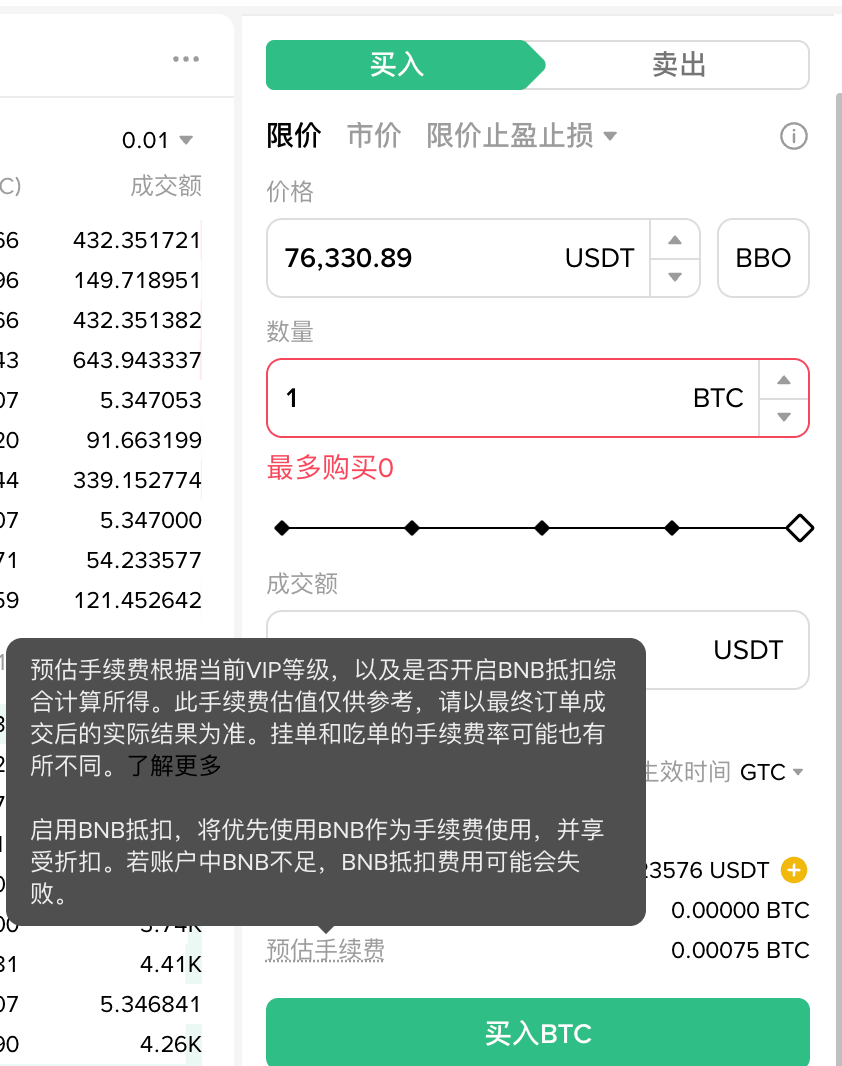Click the quantity decrease arrow
Screen dimensions: 842x1066
tap(783, 416)
